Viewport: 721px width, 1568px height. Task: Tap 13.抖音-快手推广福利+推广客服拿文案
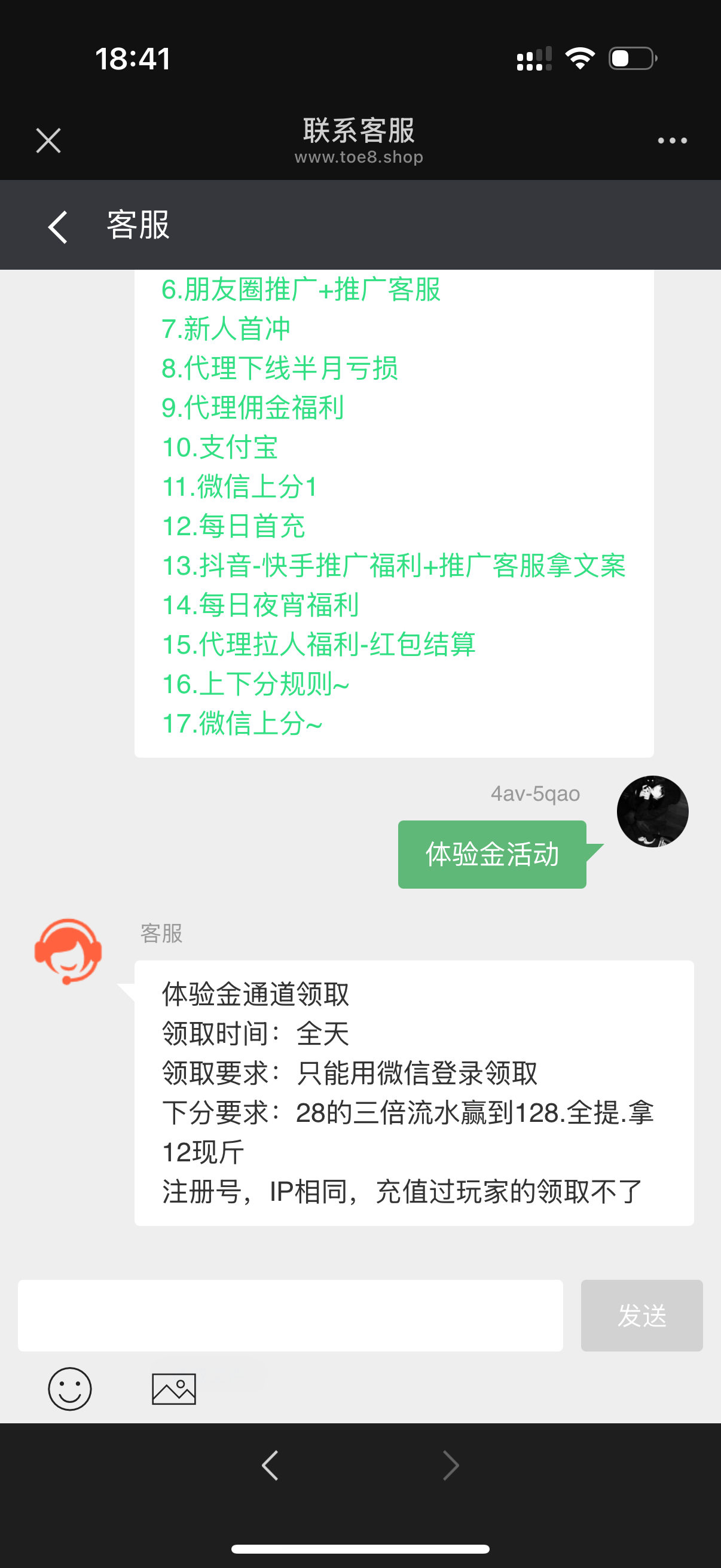pyautogui.click(x=393, y=566)
